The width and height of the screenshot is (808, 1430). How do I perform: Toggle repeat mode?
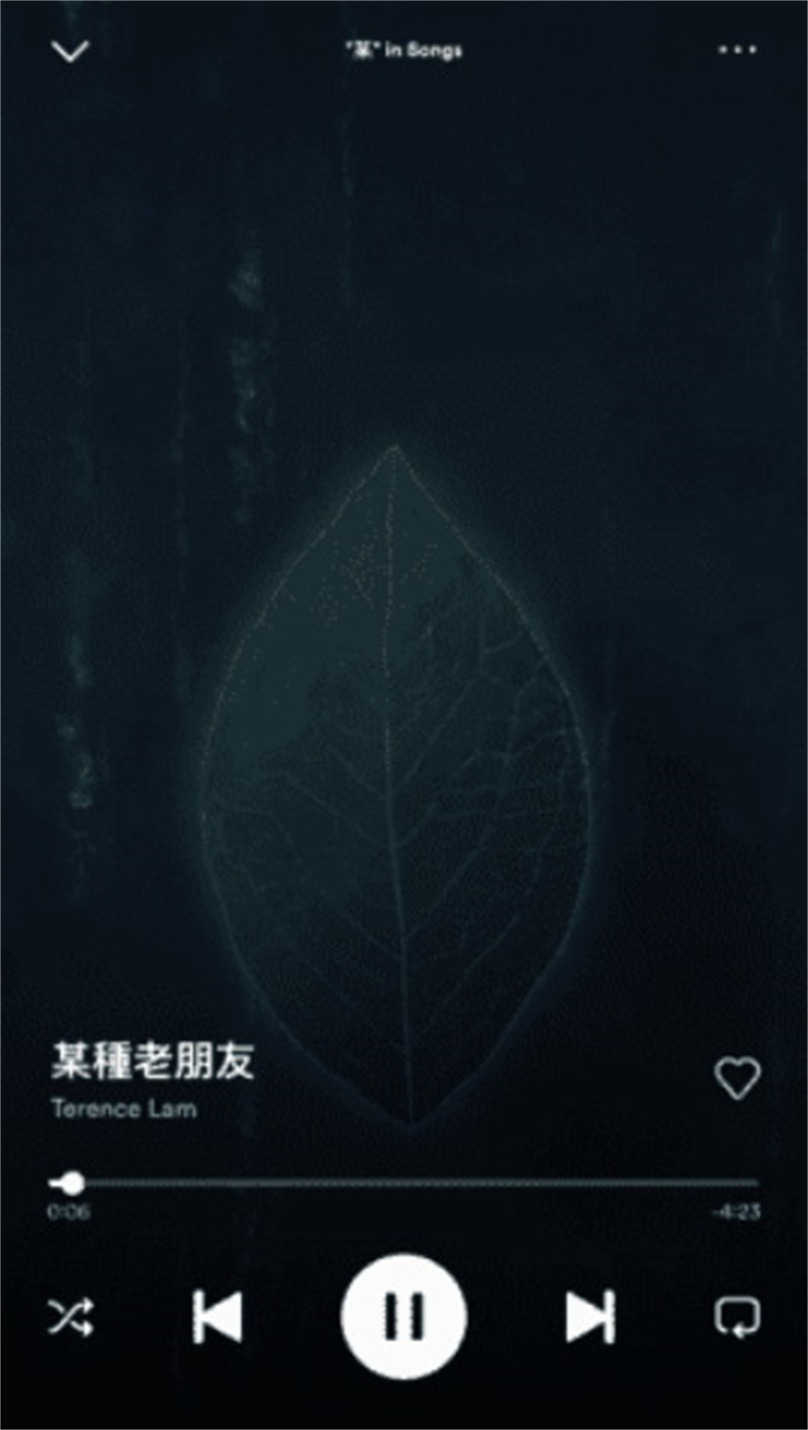pos(737,1317)
